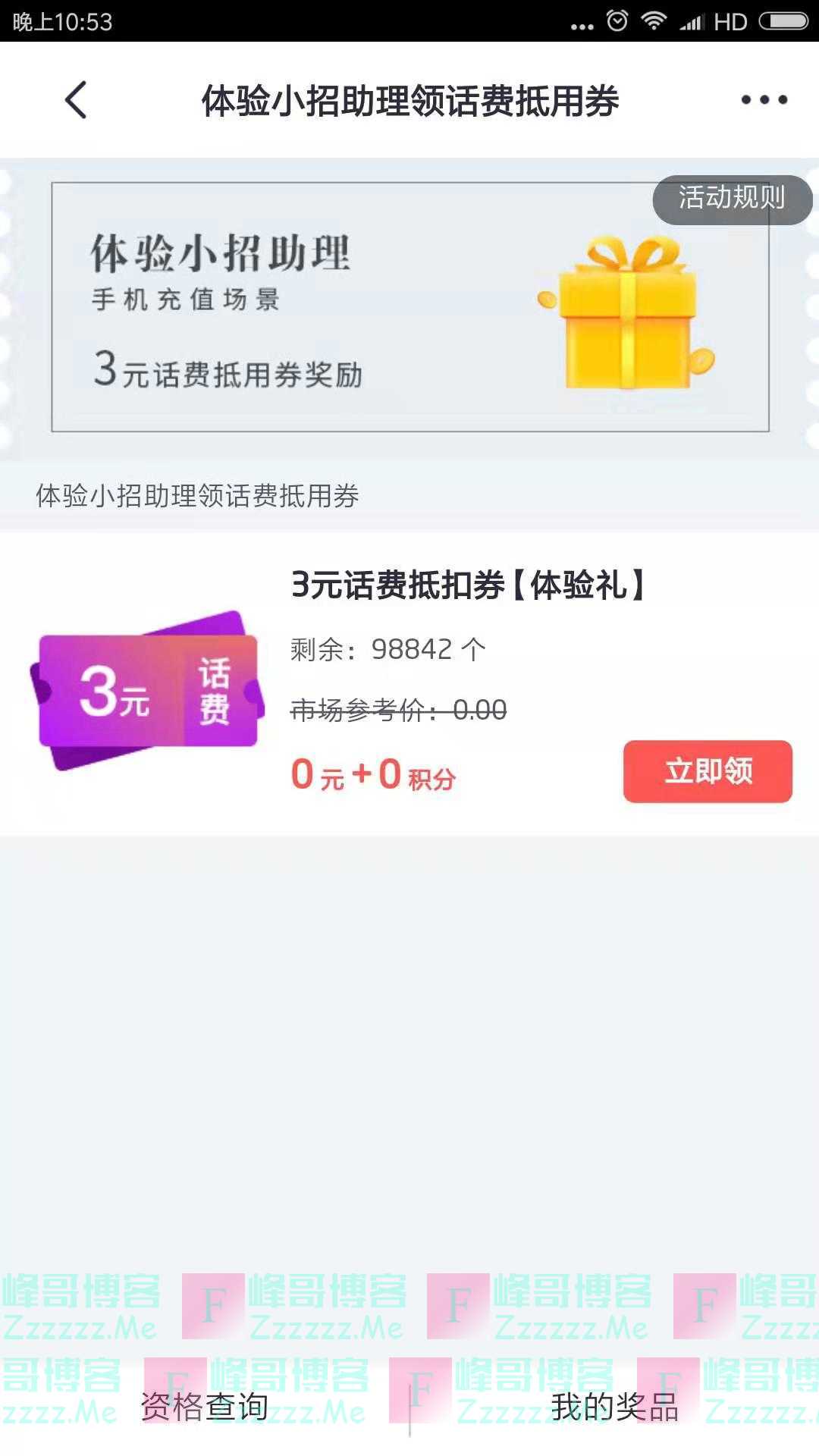Tap the back arrow to return
The image size is (819, 1456).
tap(74, 99)
